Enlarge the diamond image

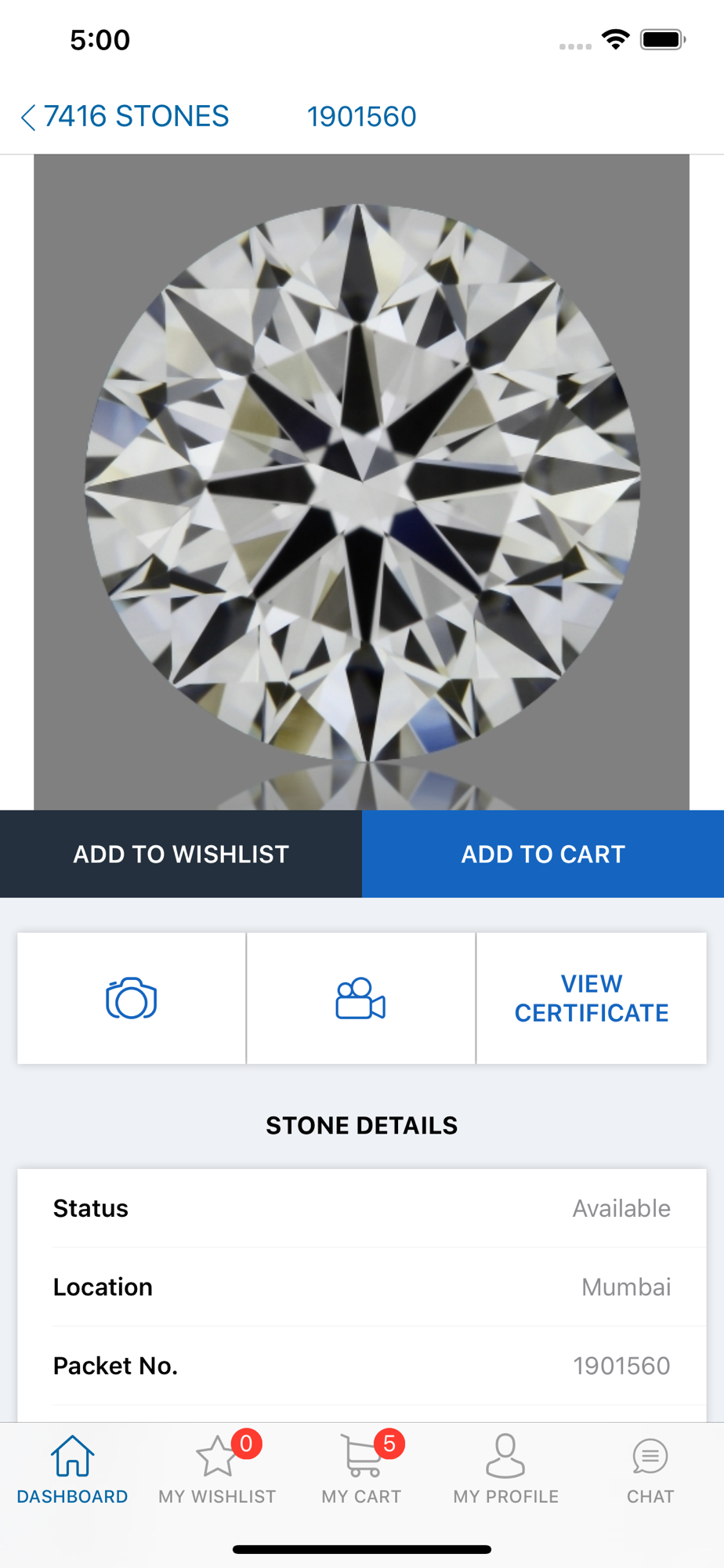click(361, 481)
